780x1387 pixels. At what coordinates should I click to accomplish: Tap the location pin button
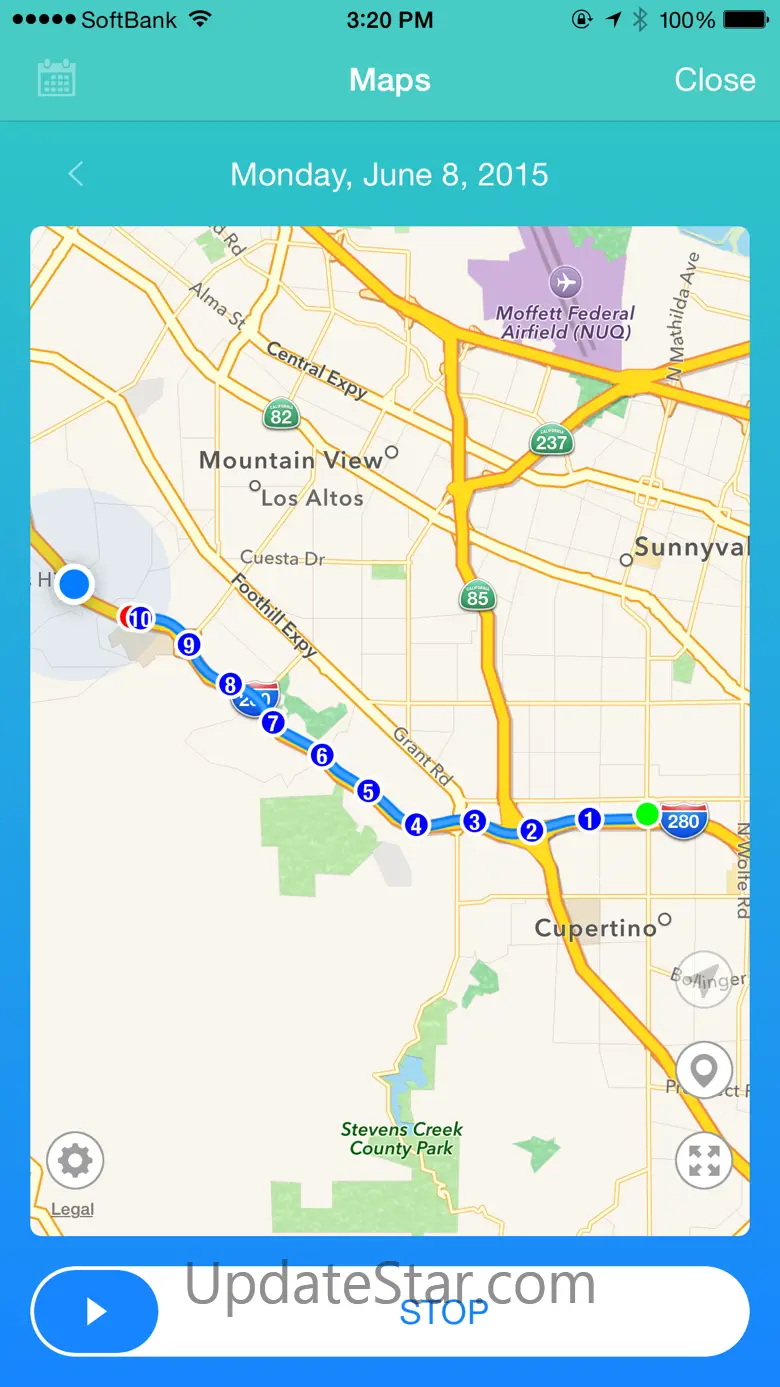point(705,1071)
